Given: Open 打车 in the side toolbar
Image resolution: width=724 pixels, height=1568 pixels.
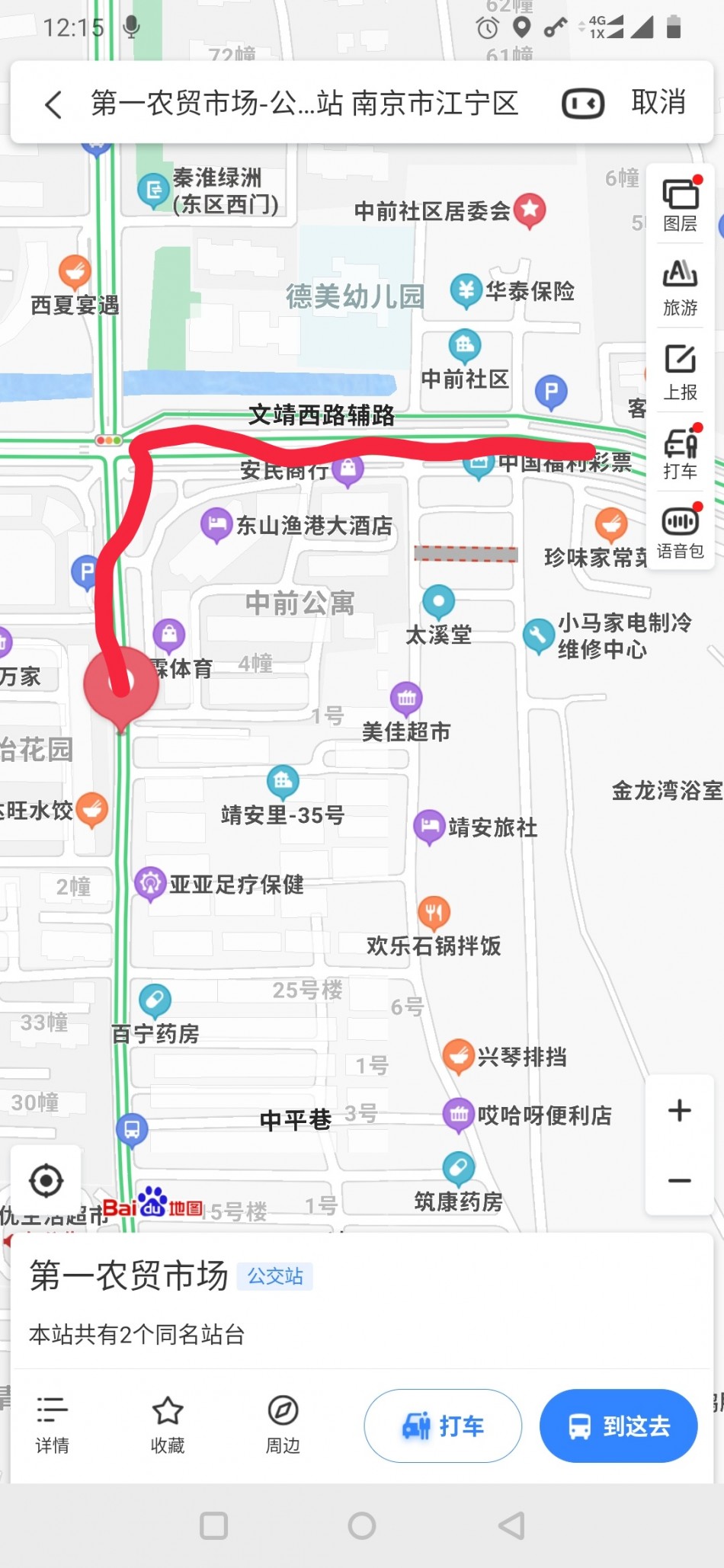Looking at the screenshot, I should (x=681, y=453).
